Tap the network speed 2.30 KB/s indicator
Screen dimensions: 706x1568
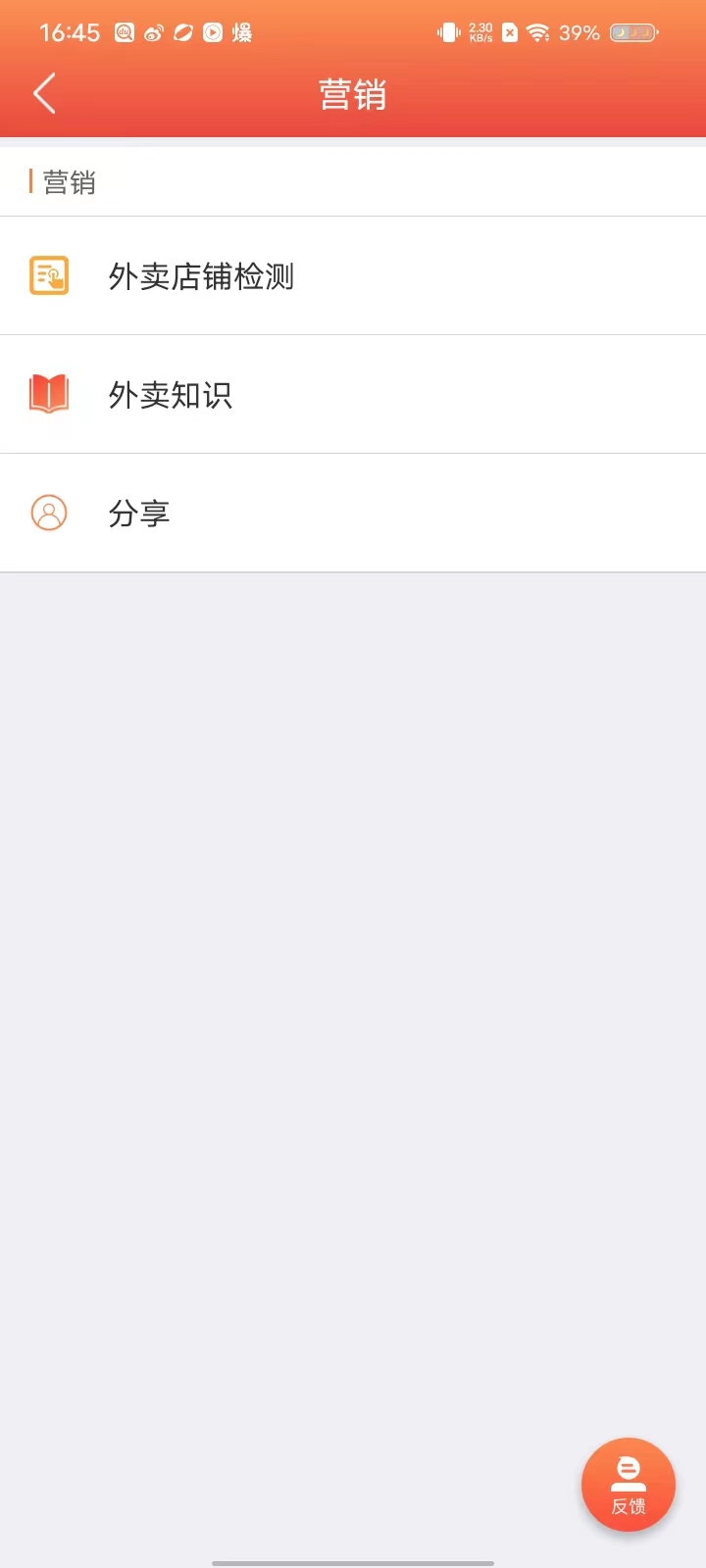click(478, 32)
